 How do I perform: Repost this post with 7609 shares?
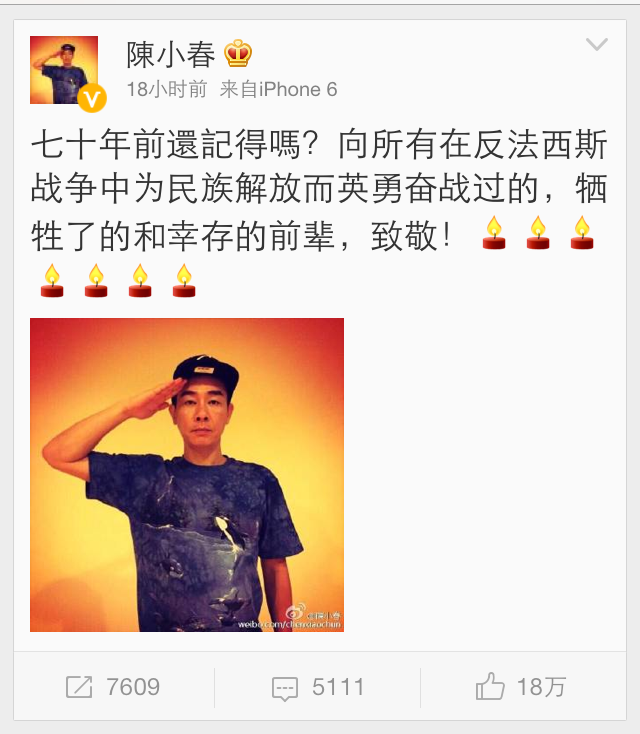pos(113,687)
